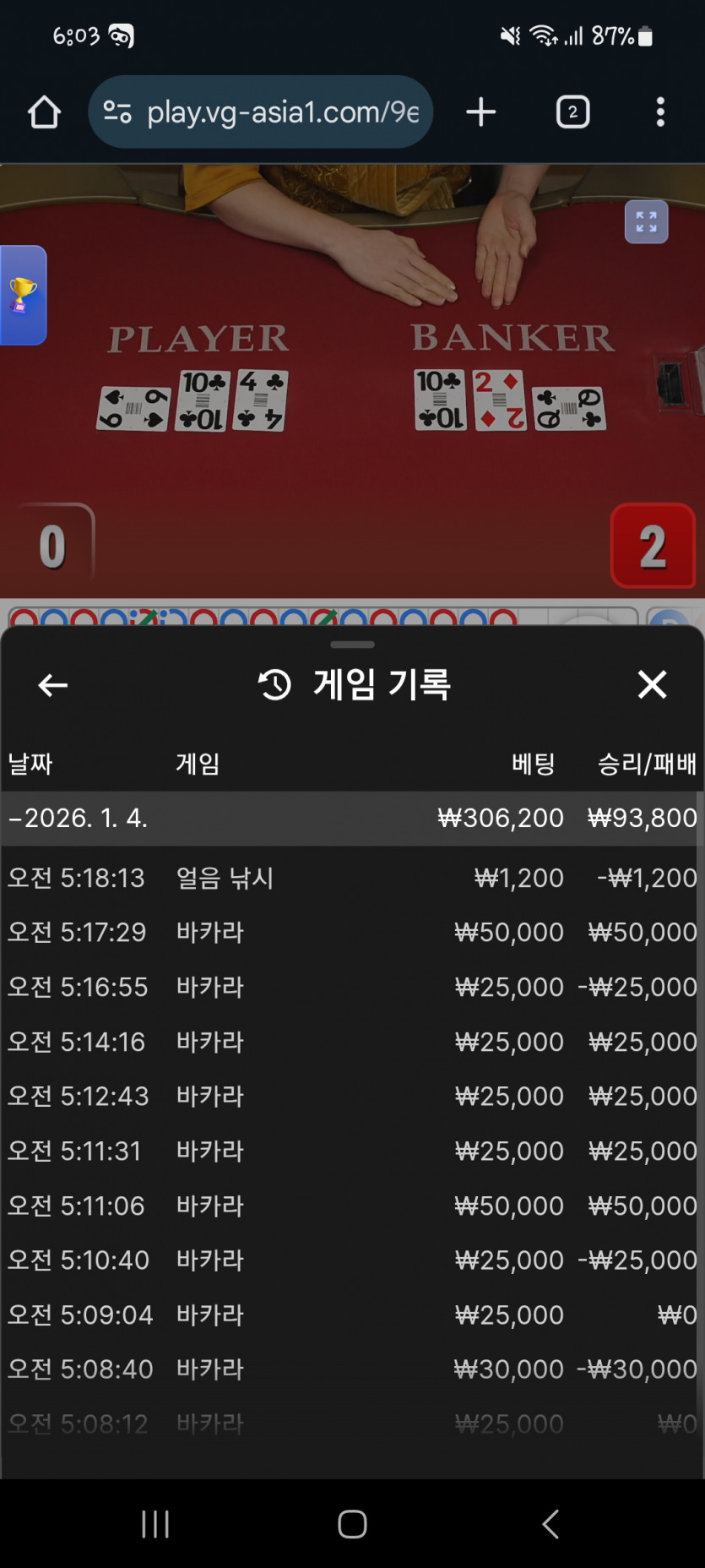705x1568 pixels.
Task: Open the 5:18:13 ice fishing record
Action: [x=351, y=878]
